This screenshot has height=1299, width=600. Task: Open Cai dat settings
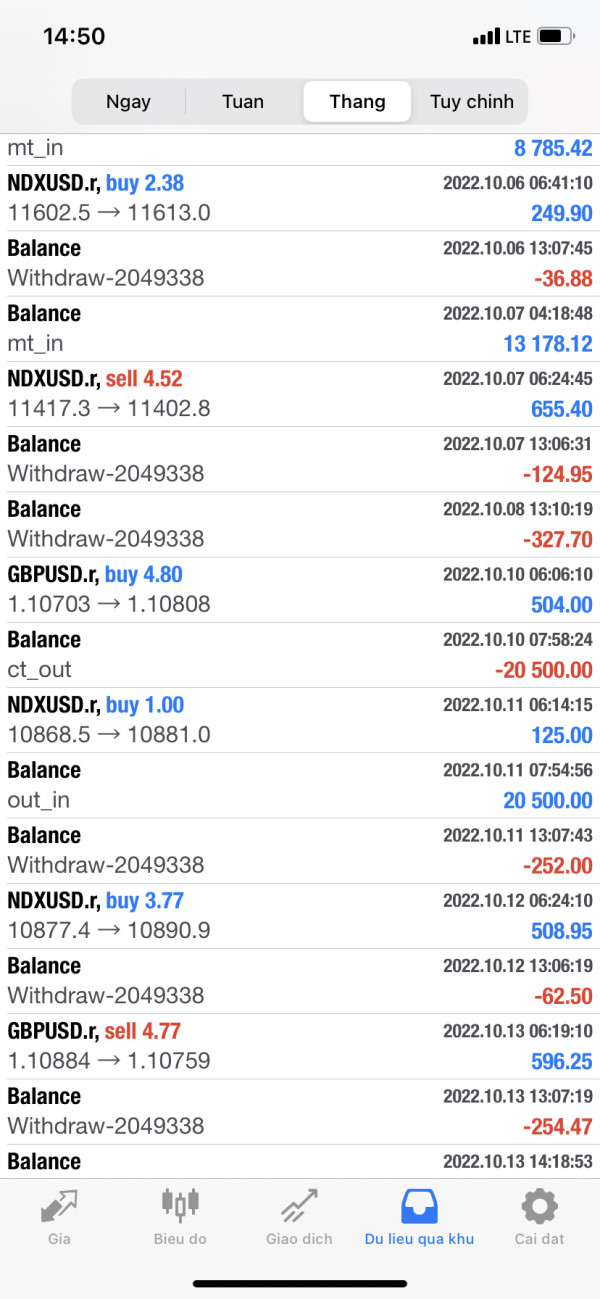(539, 1218)
